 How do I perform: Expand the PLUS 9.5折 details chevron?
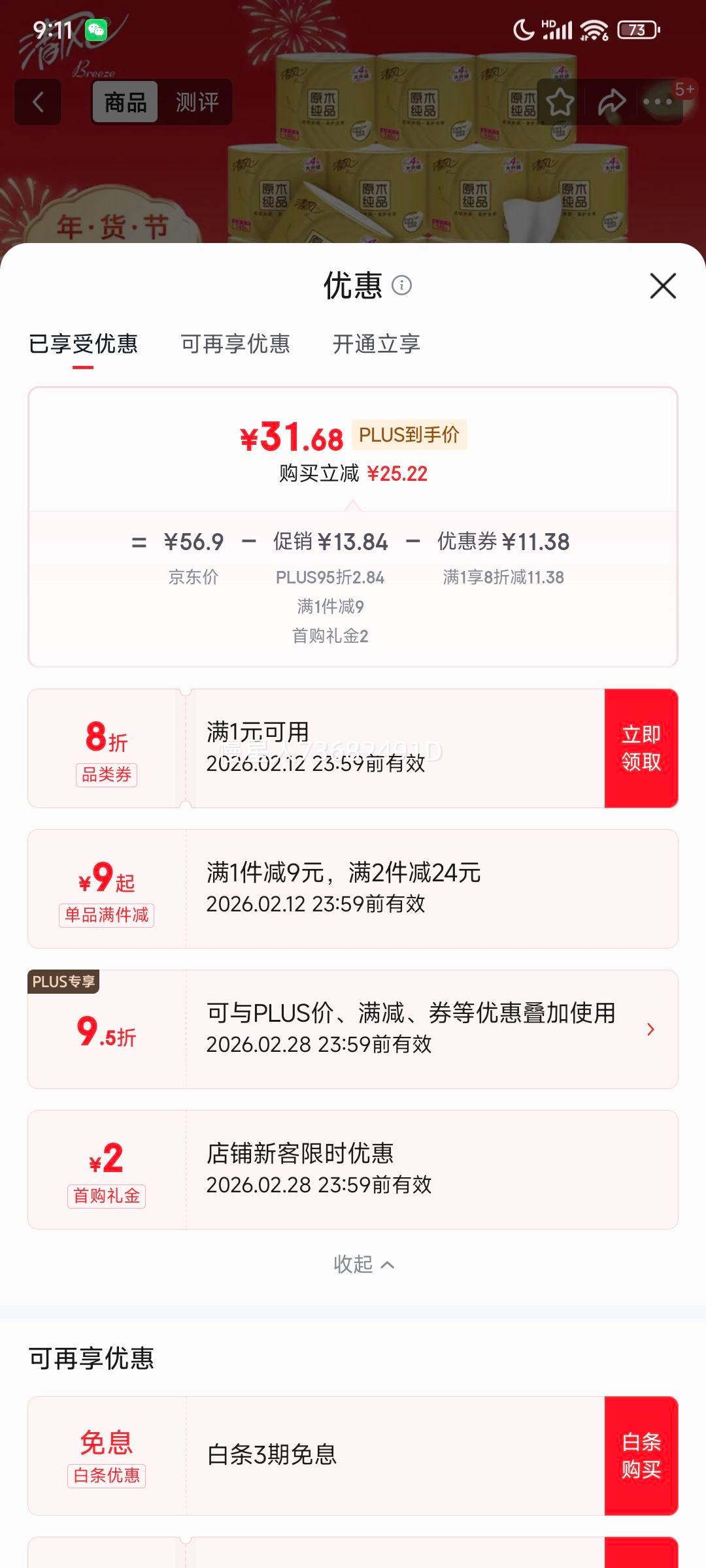coord(650,1029)
